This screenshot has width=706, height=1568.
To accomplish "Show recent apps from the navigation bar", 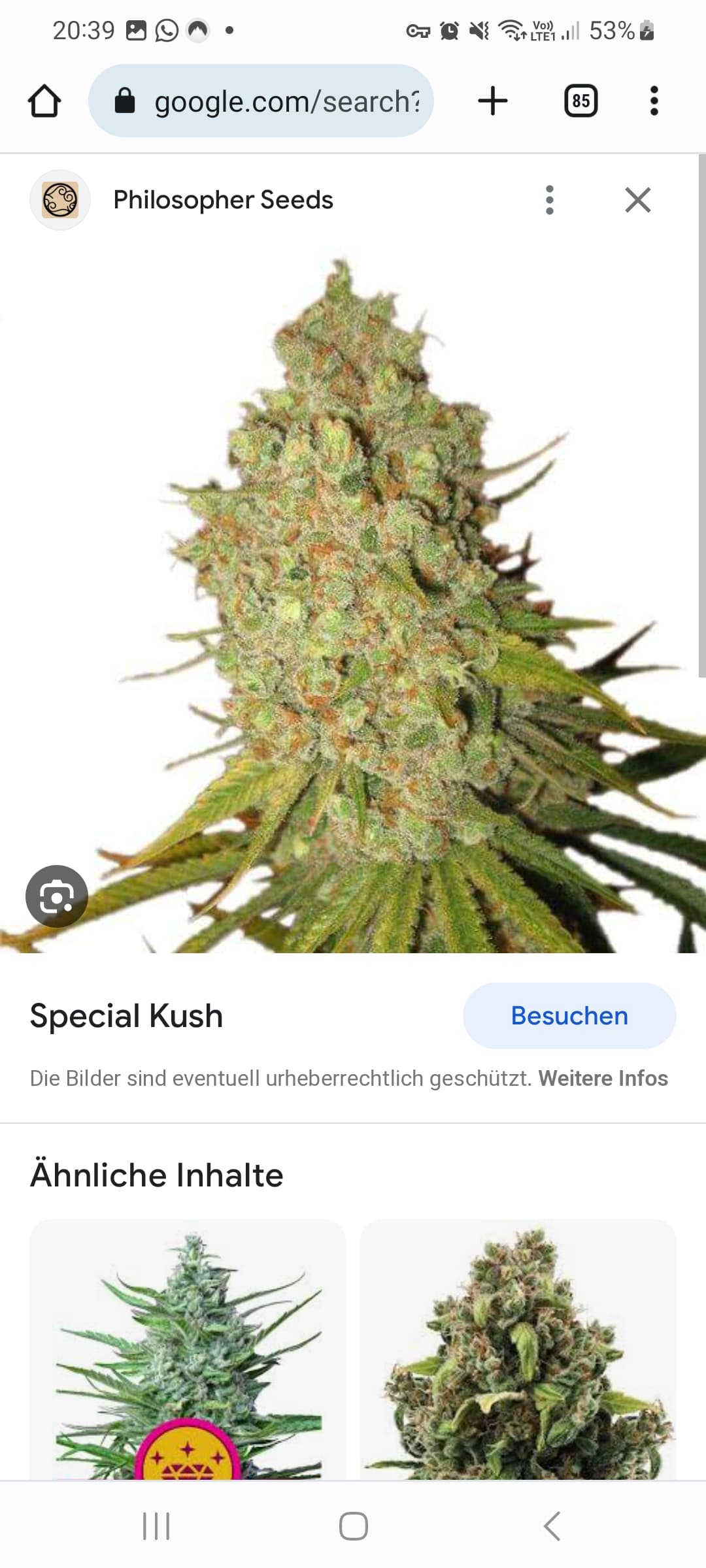I will [x=156, y=1526].
